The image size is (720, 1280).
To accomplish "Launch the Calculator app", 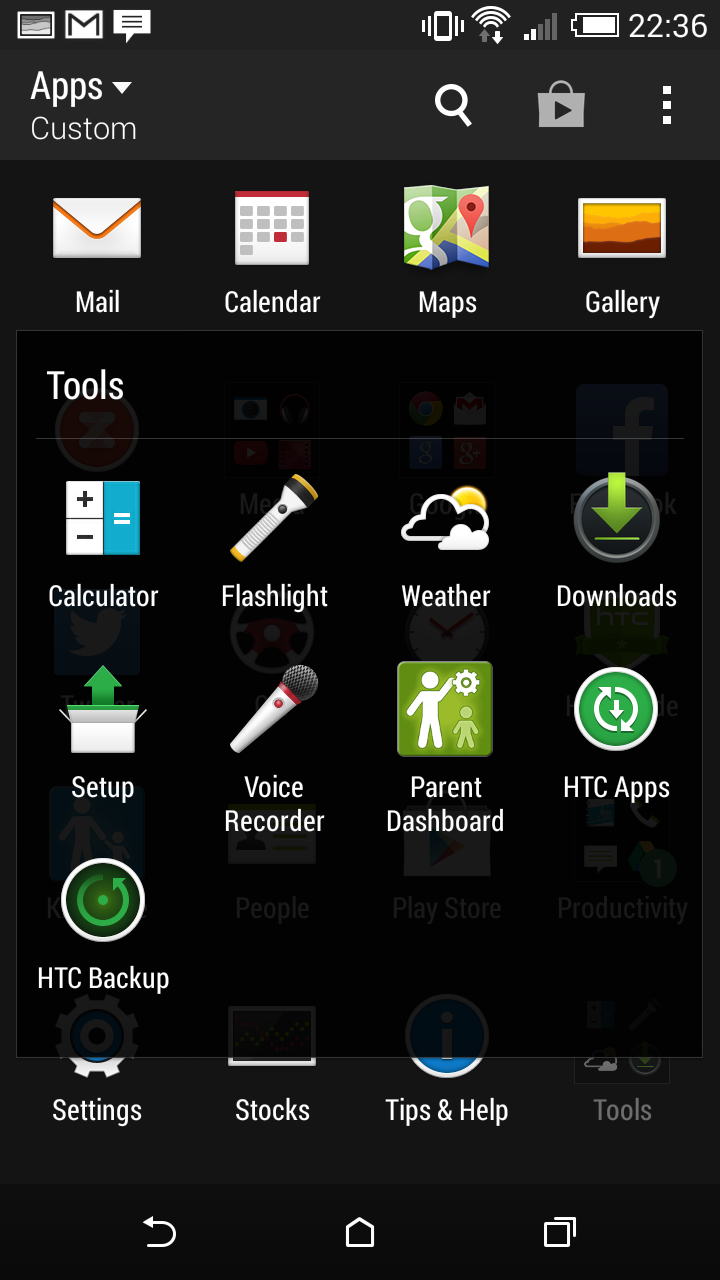I will [103, 543].
